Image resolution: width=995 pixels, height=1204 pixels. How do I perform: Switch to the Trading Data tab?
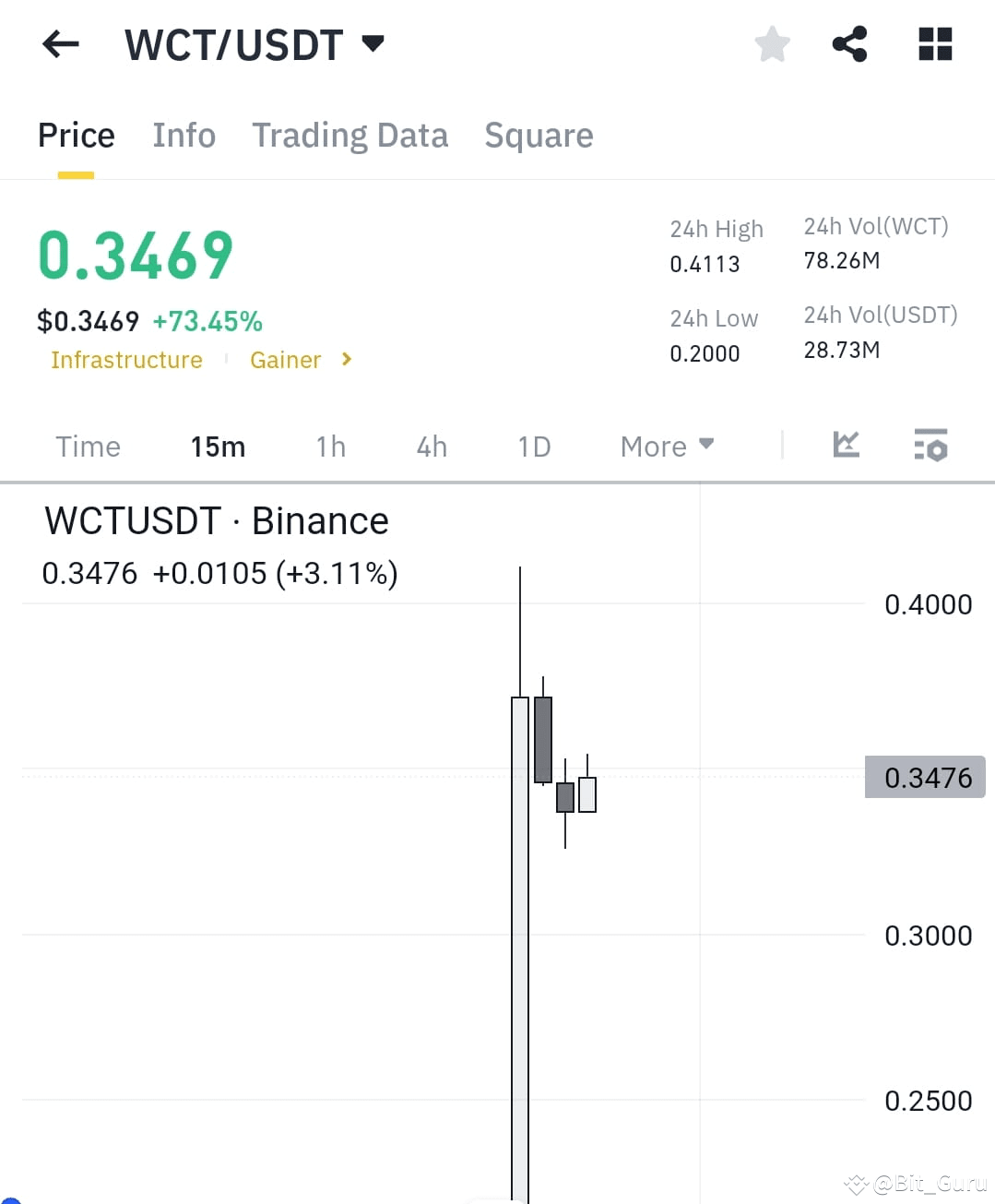[x=349, y=135]
